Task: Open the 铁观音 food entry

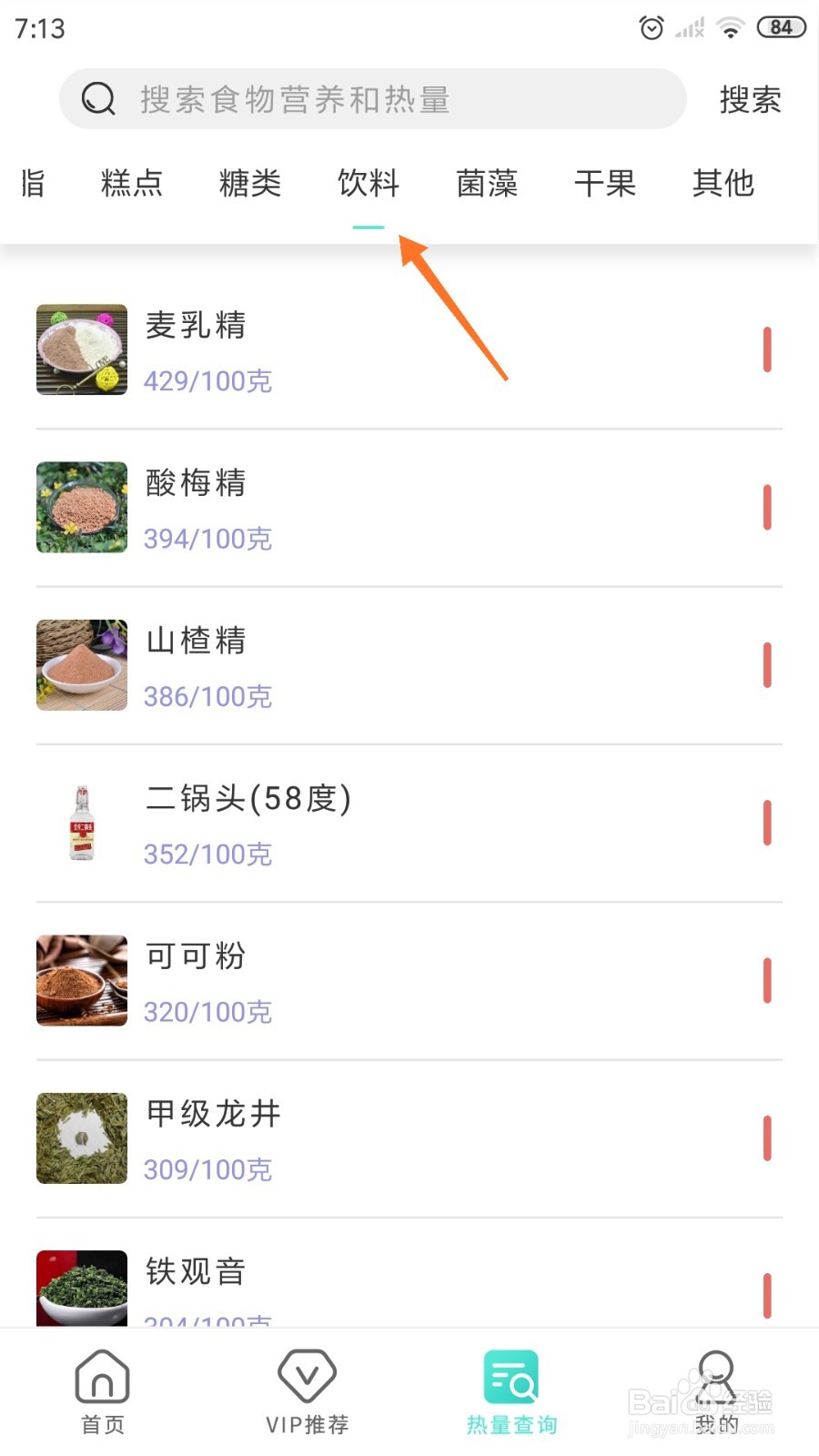Action: (409, 1283)
